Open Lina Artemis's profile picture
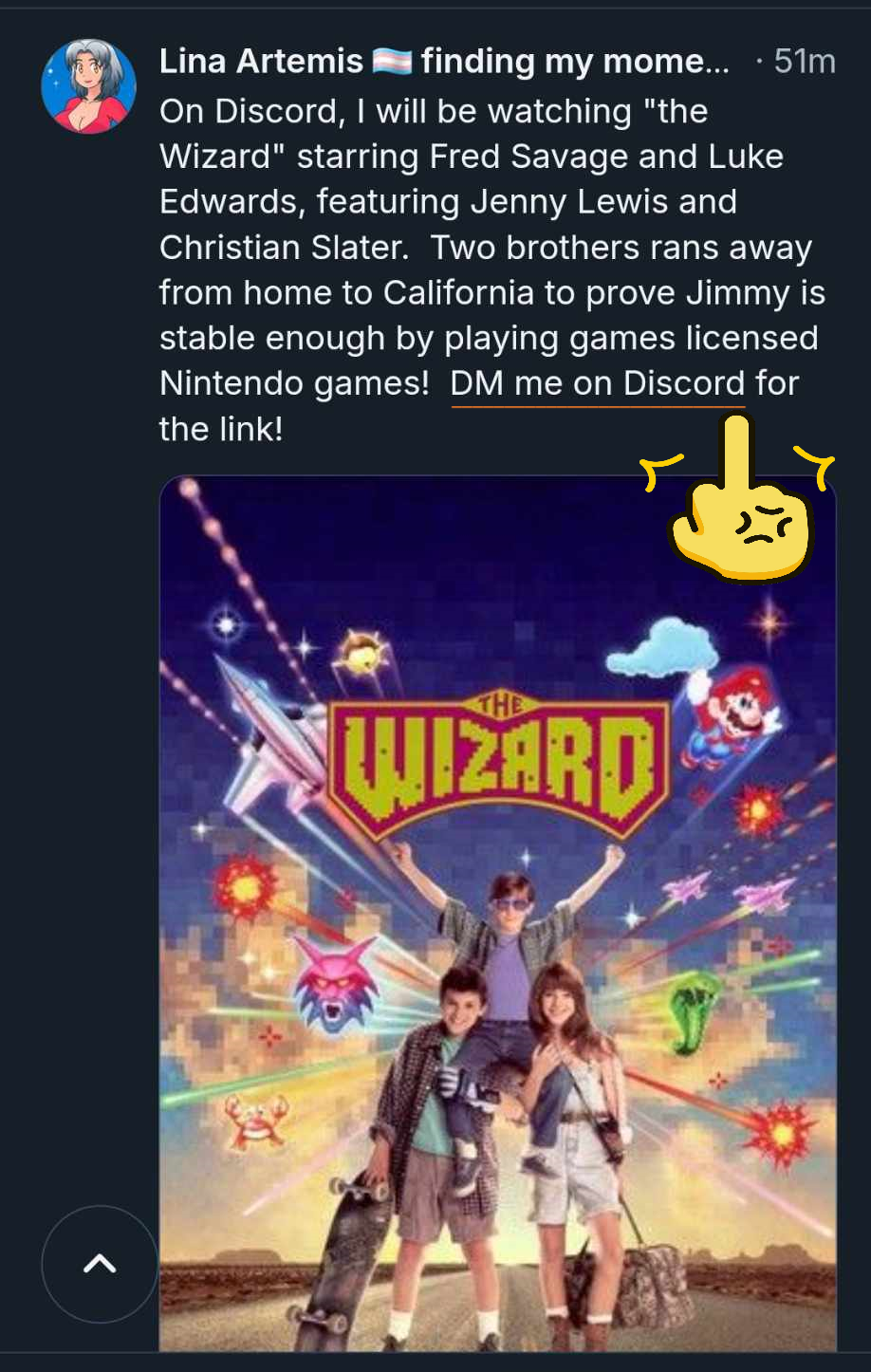The image size is (871, 1372). [x=88, y=86]
